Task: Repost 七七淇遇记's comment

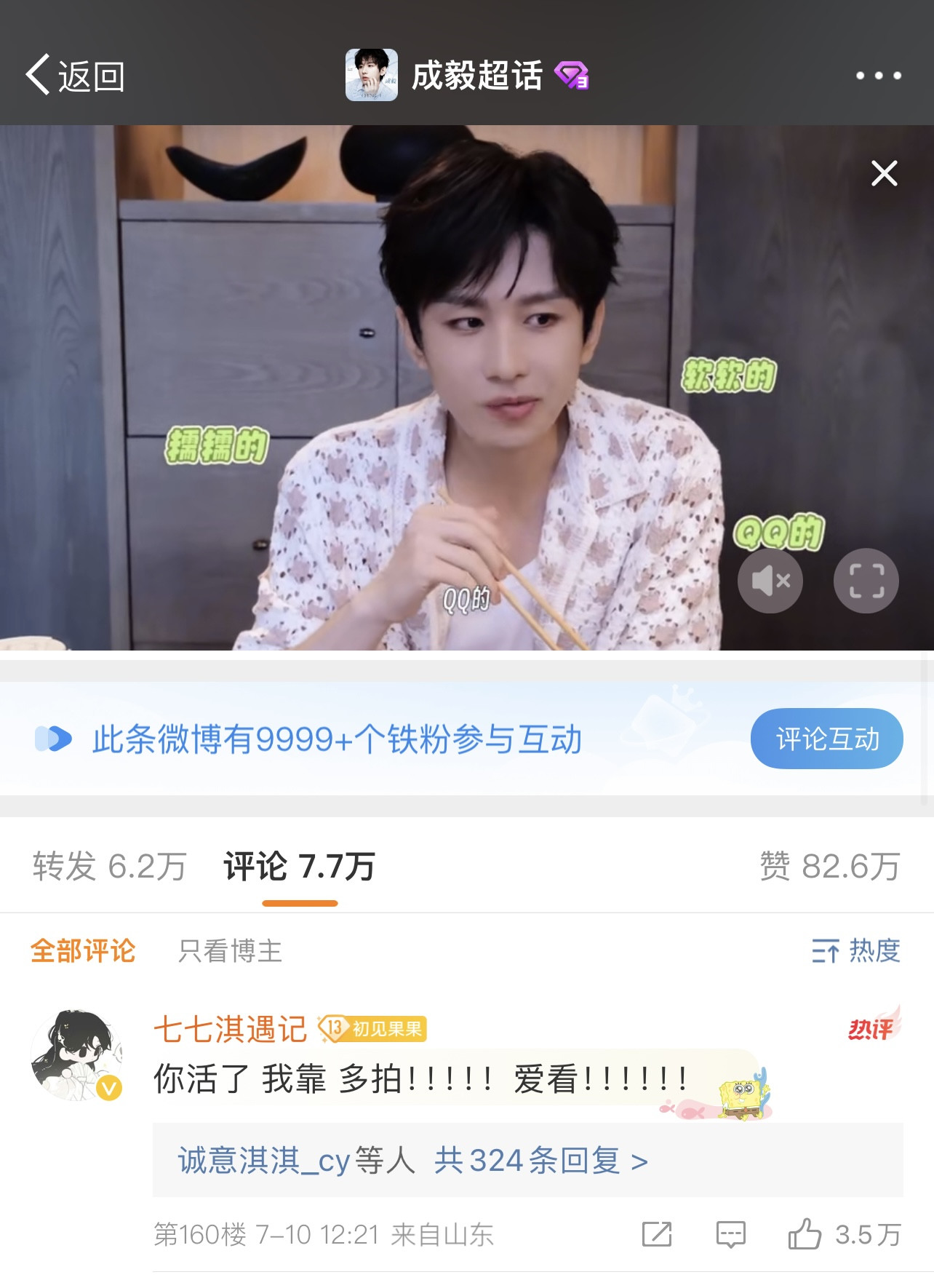Action: click(657, 1234)
